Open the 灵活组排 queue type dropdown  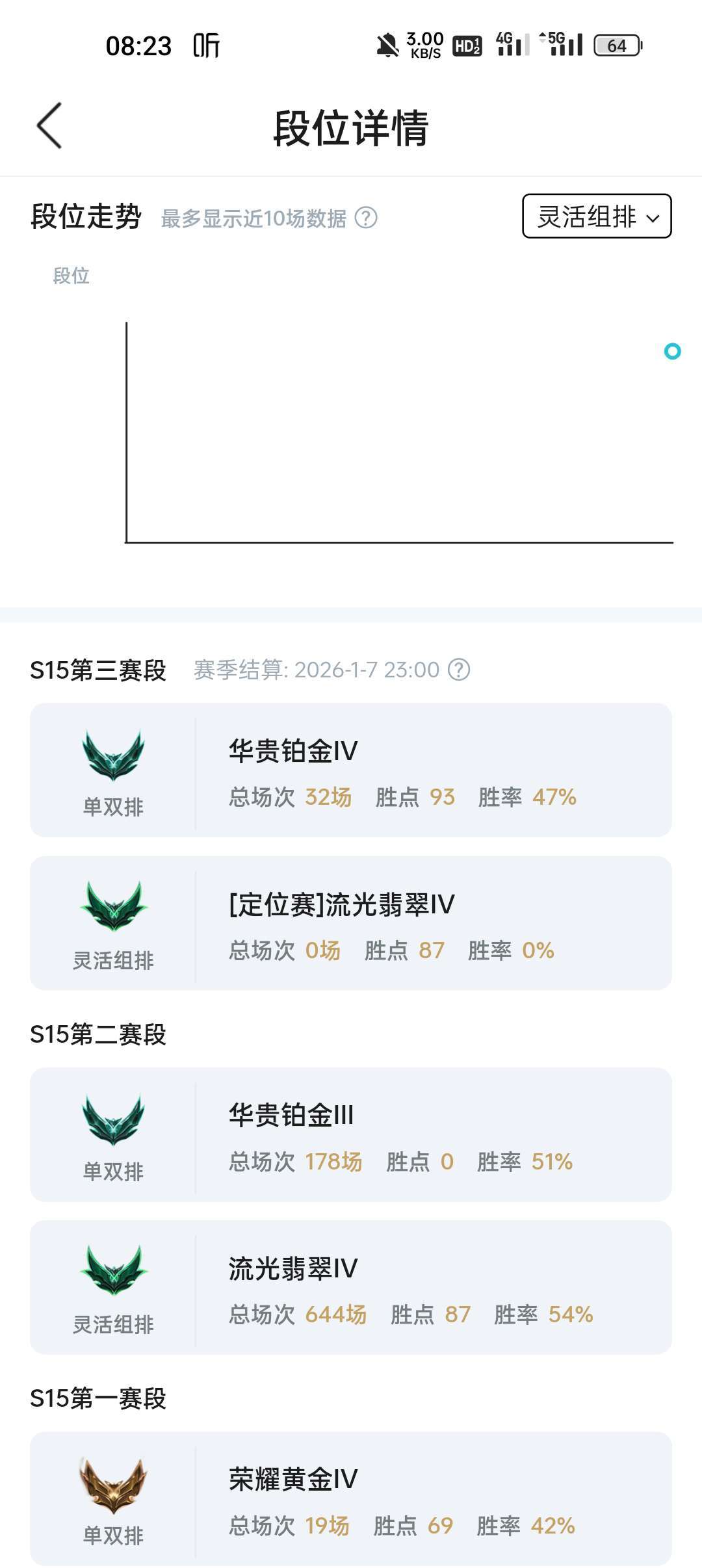[597, 216]
